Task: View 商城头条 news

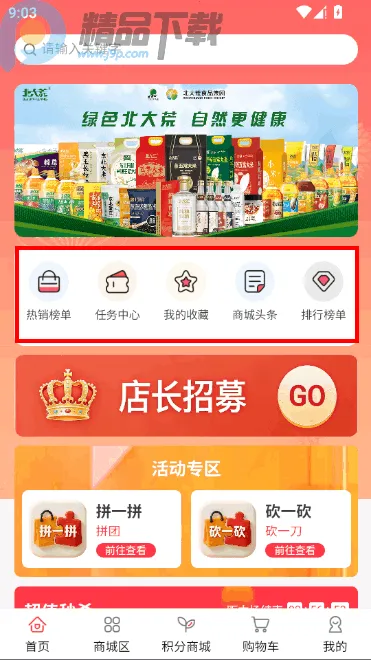Action: (255, 291)
